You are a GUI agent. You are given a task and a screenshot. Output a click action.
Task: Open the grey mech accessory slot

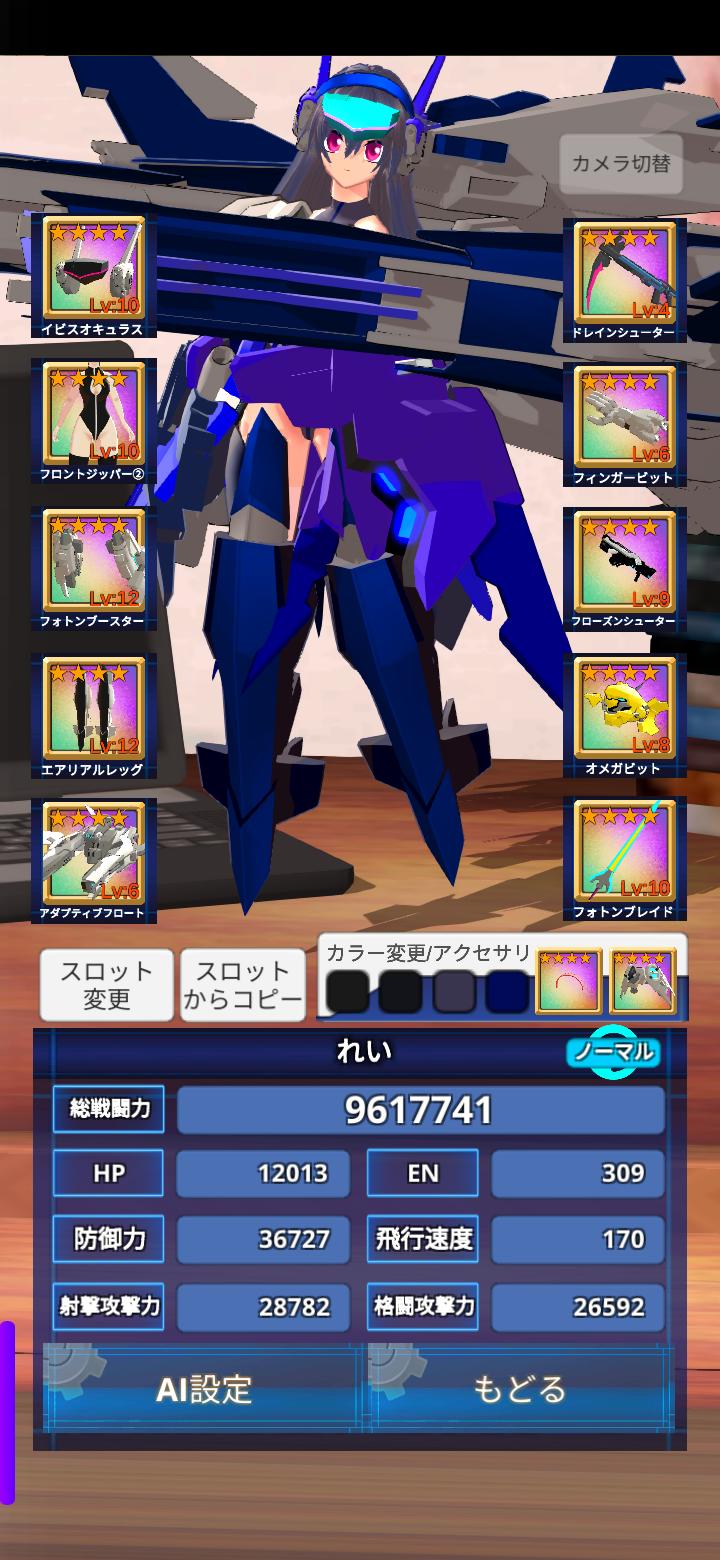pyautogui.click(x=643, y=981)
